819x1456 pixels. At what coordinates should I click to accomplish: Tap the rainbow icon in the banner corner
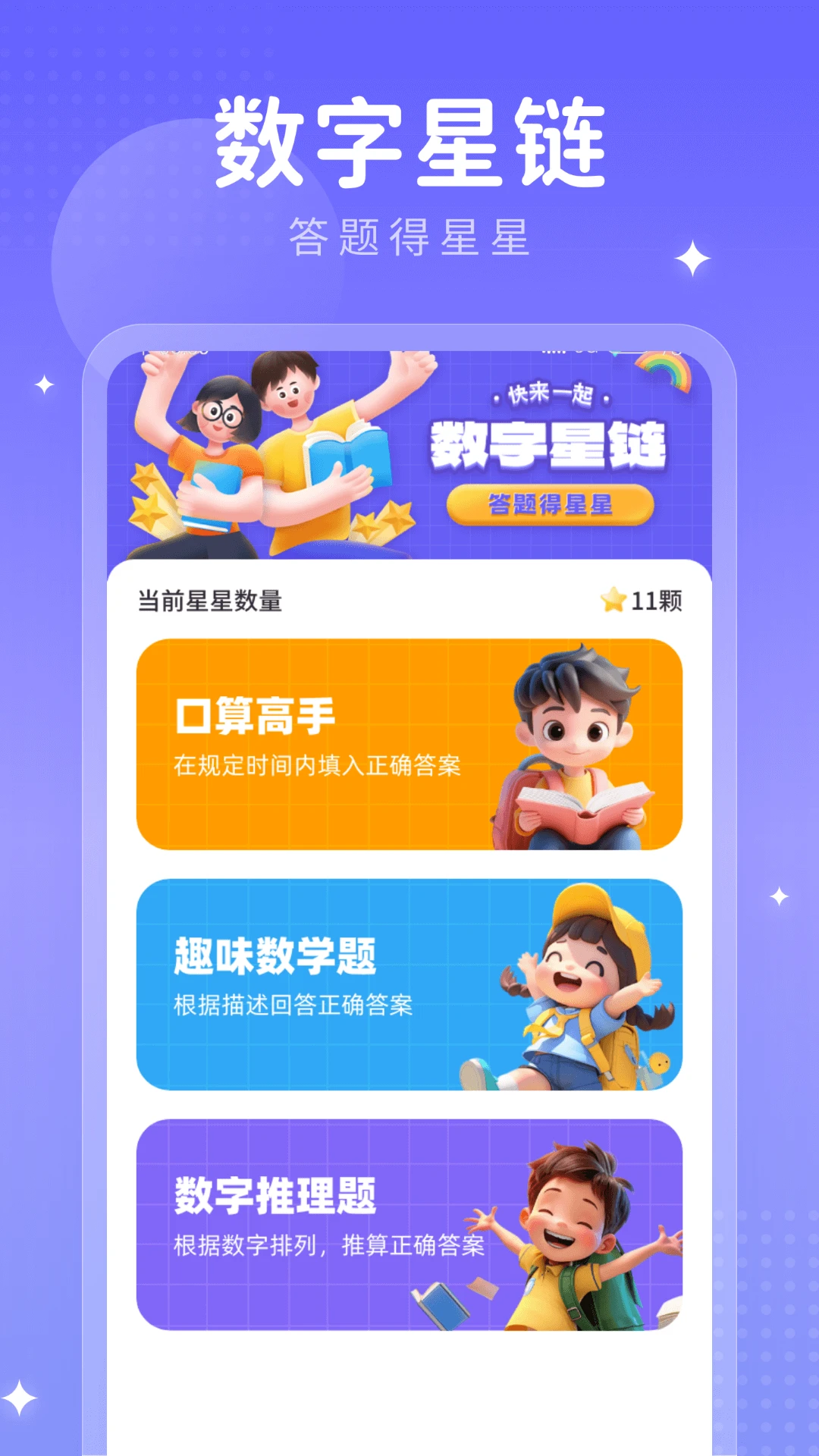(x=664, y=372)
